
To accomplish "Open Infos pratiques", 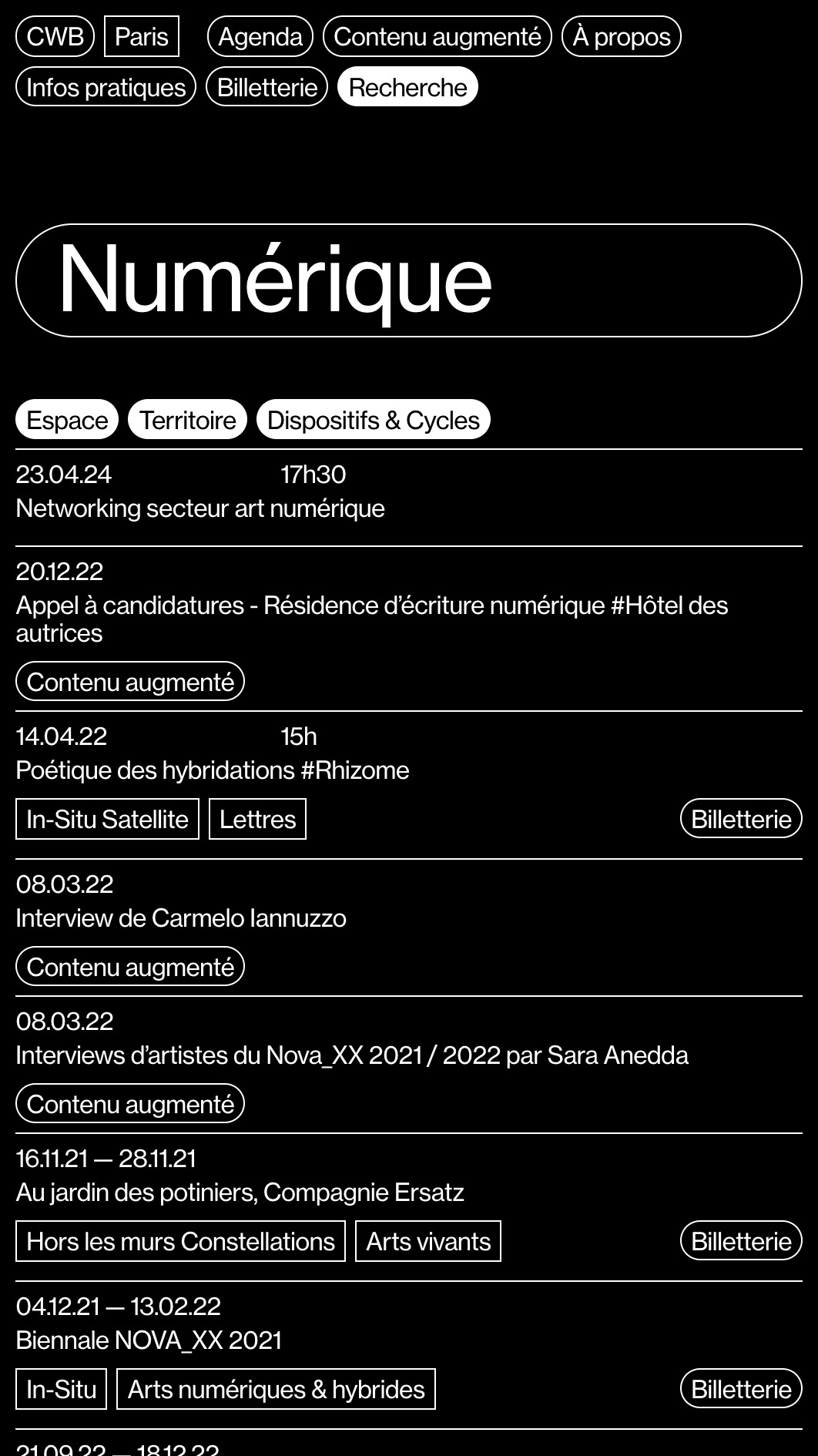I will 106,87.
